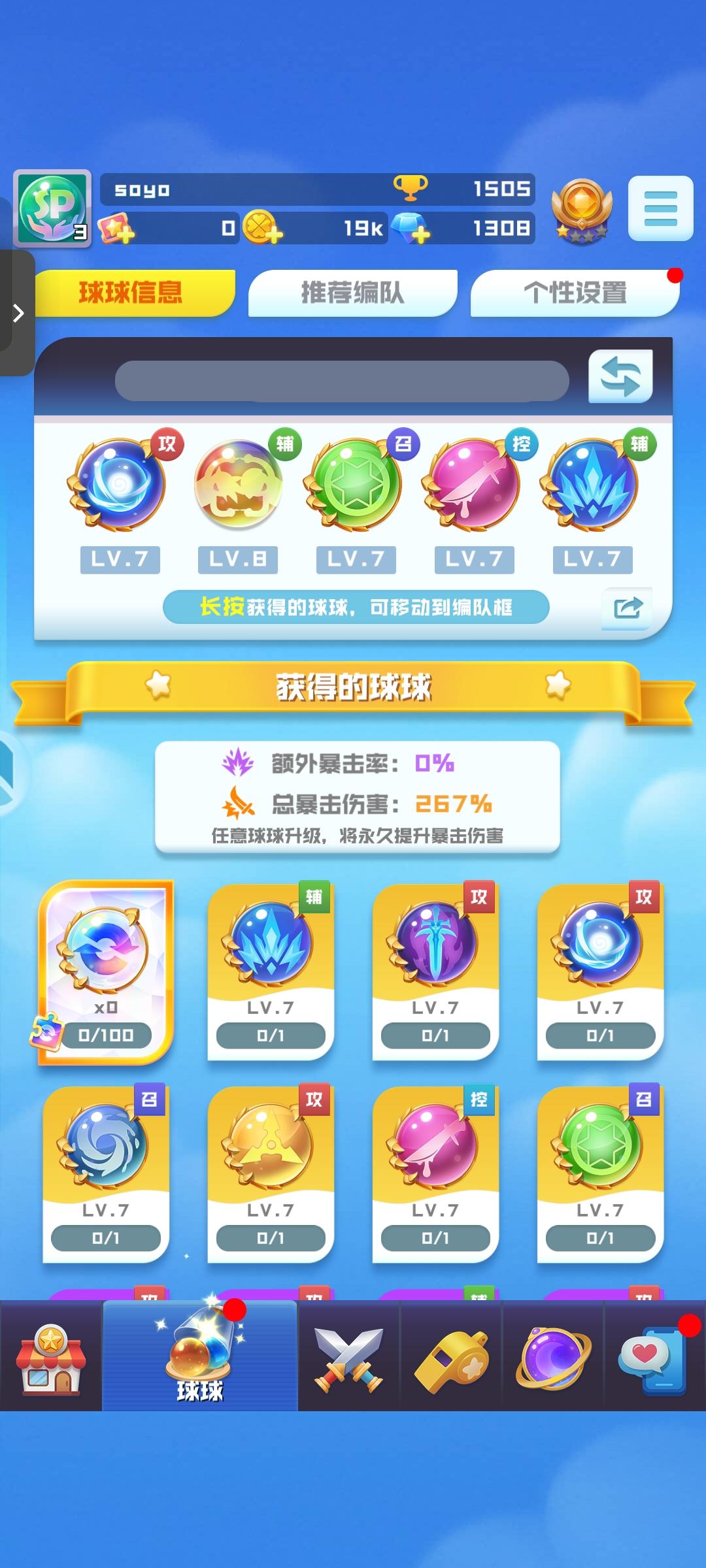706x1568 pixels.
Task: Open the hamburger menu icon
Action: click(660, 208)
